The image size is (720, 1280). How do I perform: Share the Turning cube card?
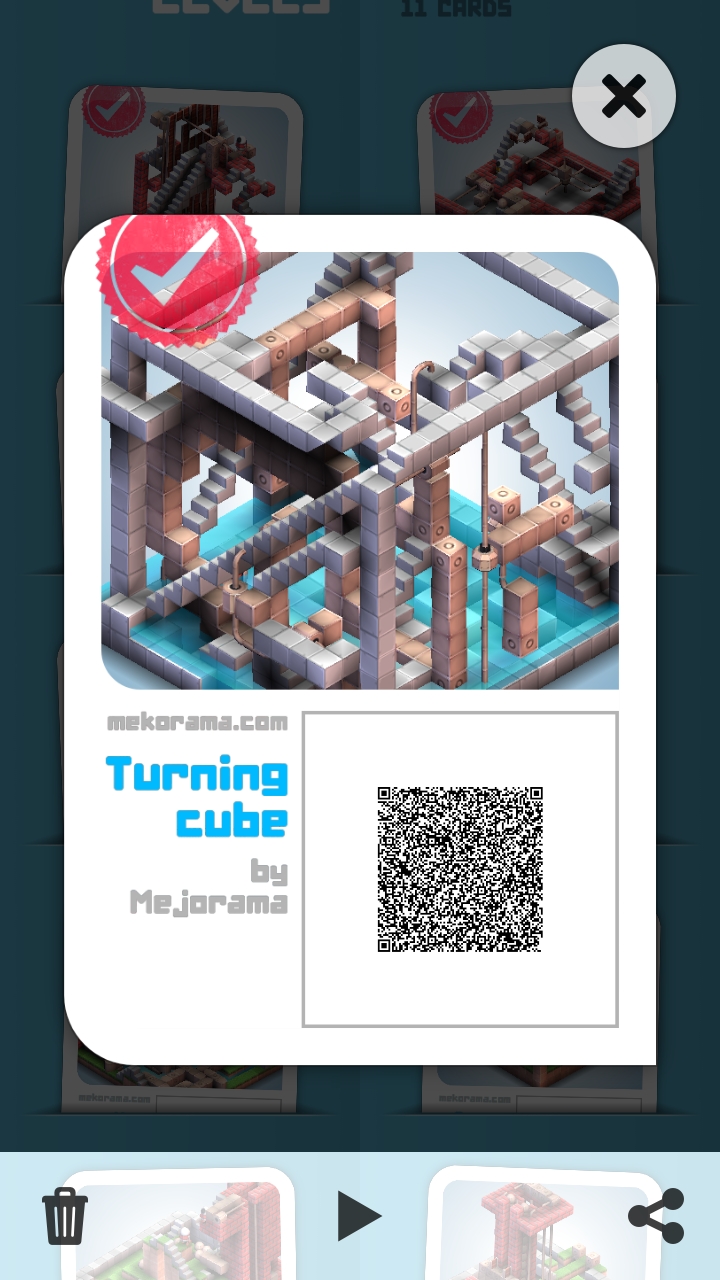click(x=656, y=1216)
